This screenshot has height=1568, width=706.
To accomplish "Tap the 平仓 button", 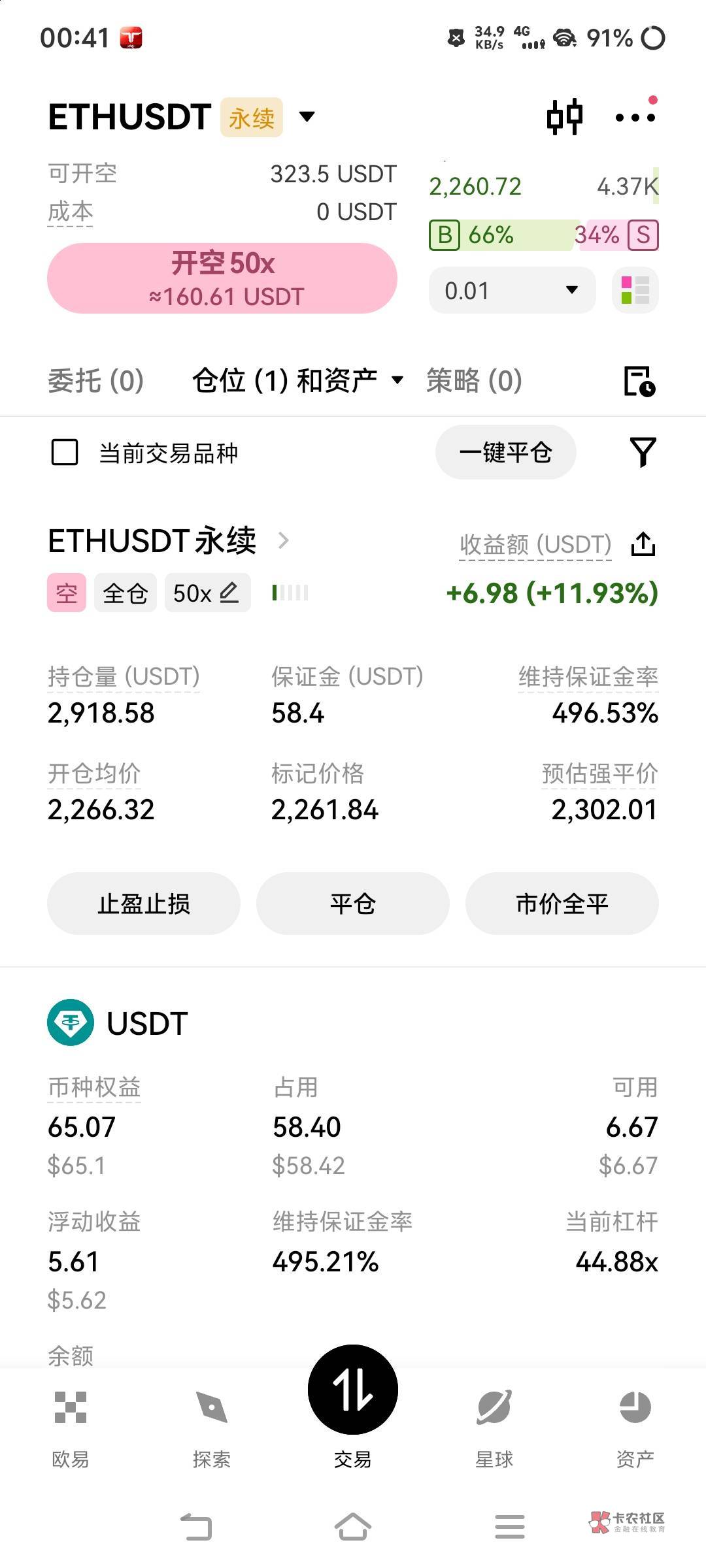I will click(353, 904).
